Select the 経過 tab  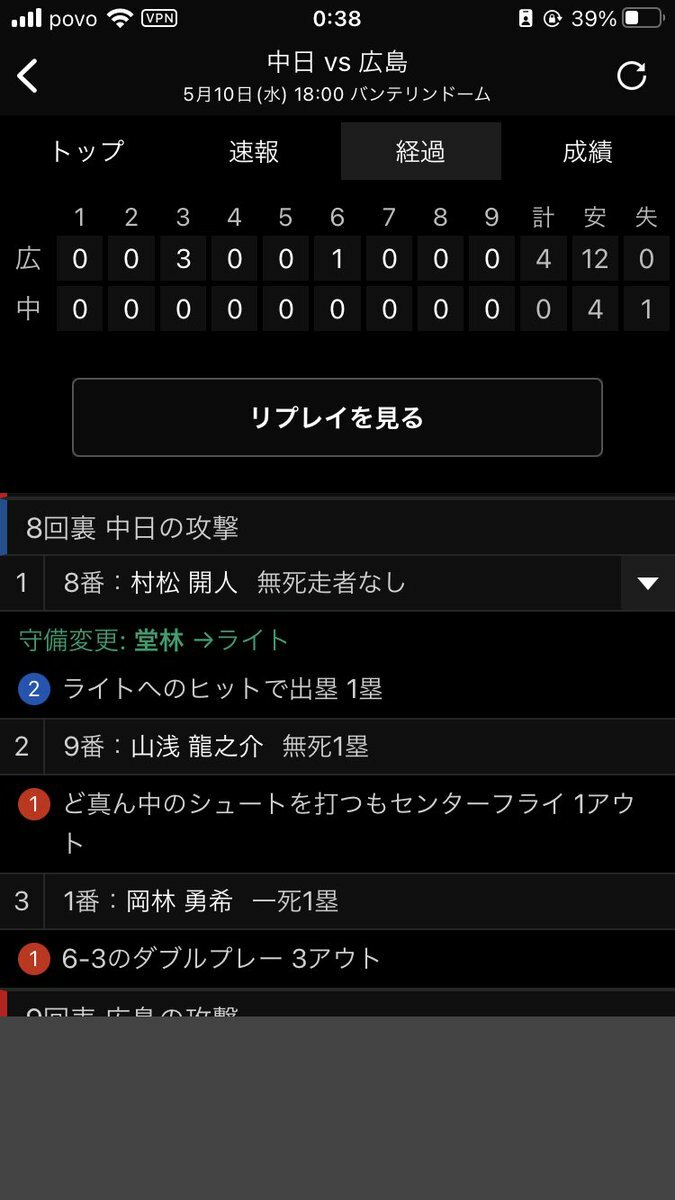click(x=420, y=152)
